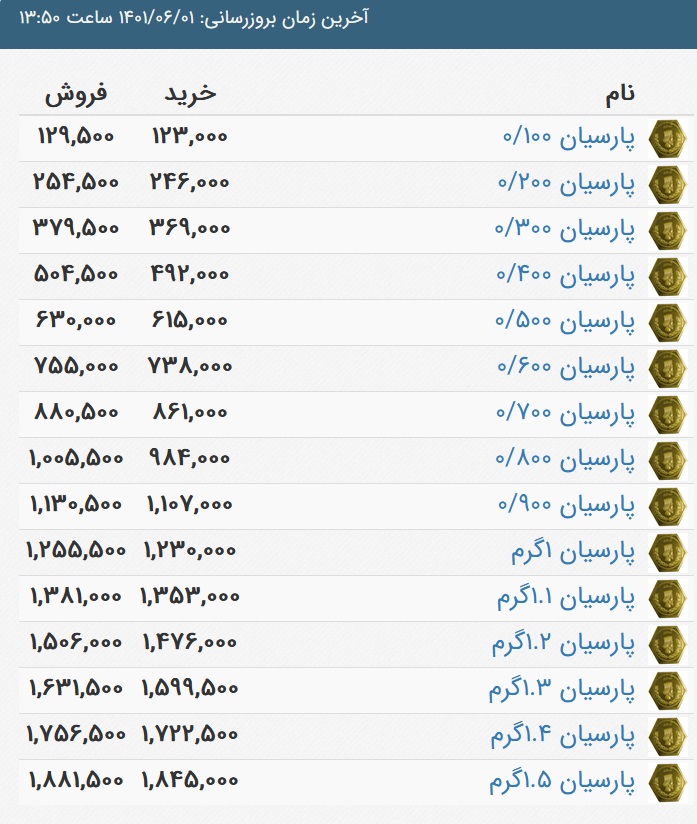Tap the پارسیان 1.4گرم link
697x824 pixels.
pos(562,736)
